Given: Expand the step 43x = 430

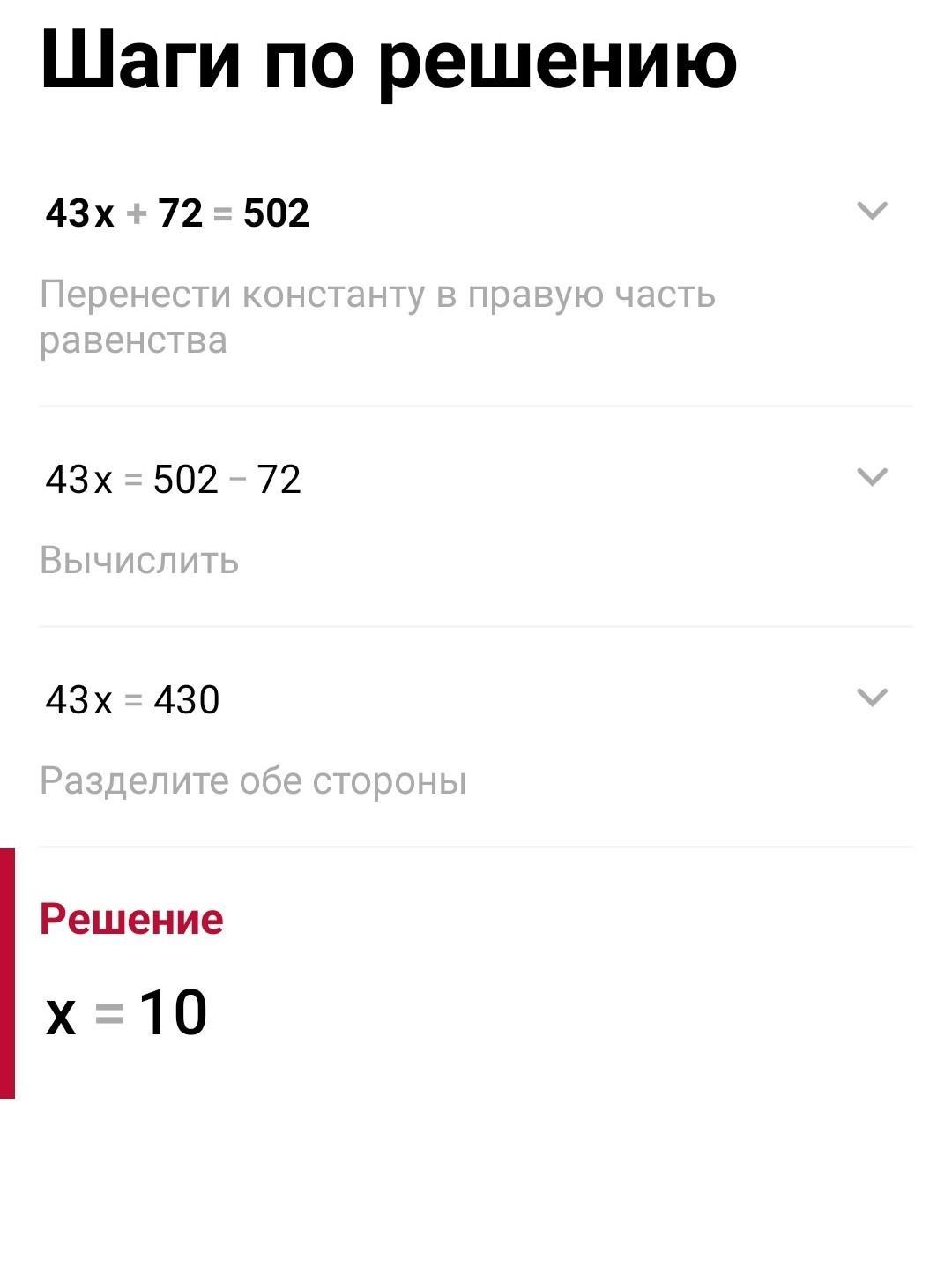Looking at the screenshot, I should coord(872,698).
